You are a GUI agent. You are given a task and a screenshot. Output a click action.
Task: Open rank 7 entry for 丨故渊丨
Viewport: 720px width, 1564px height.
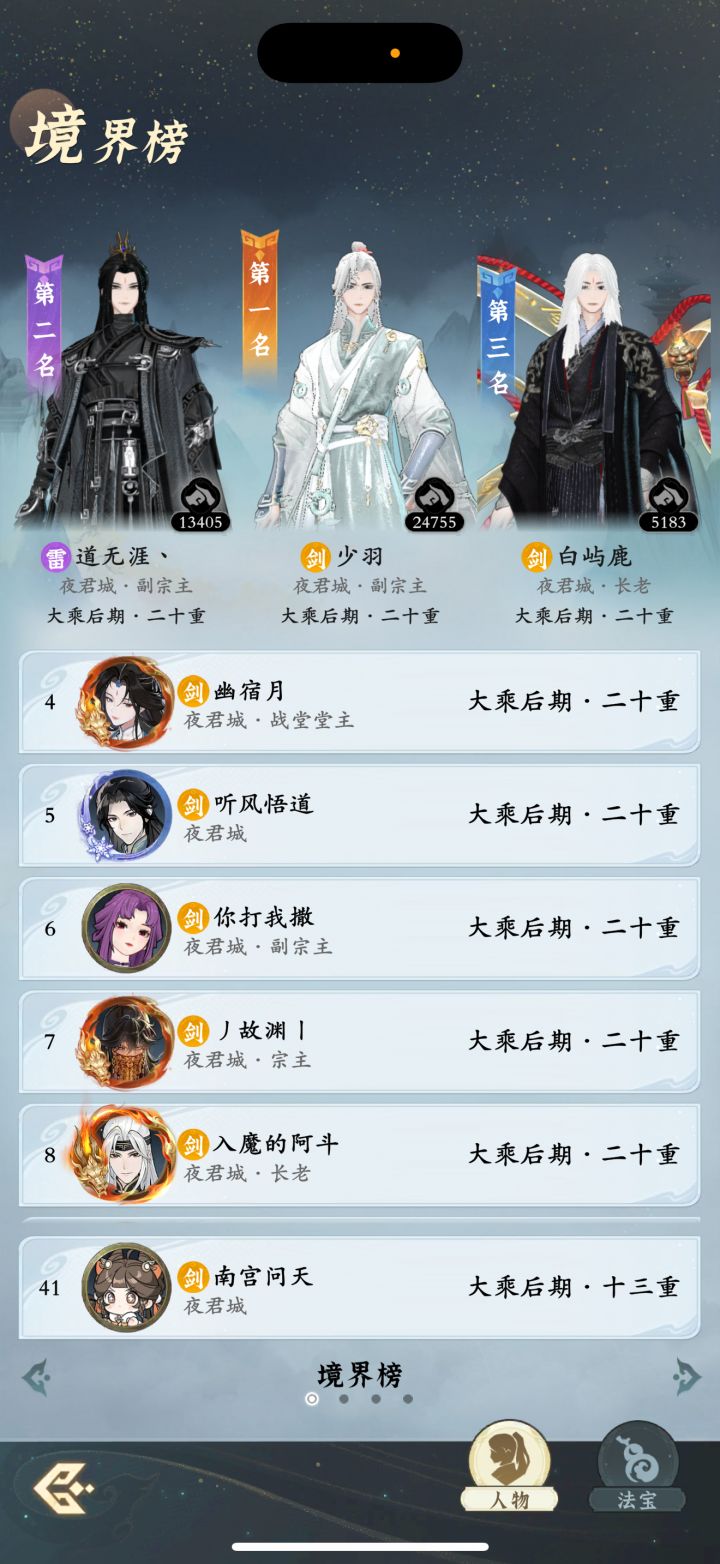[360, 1042]
